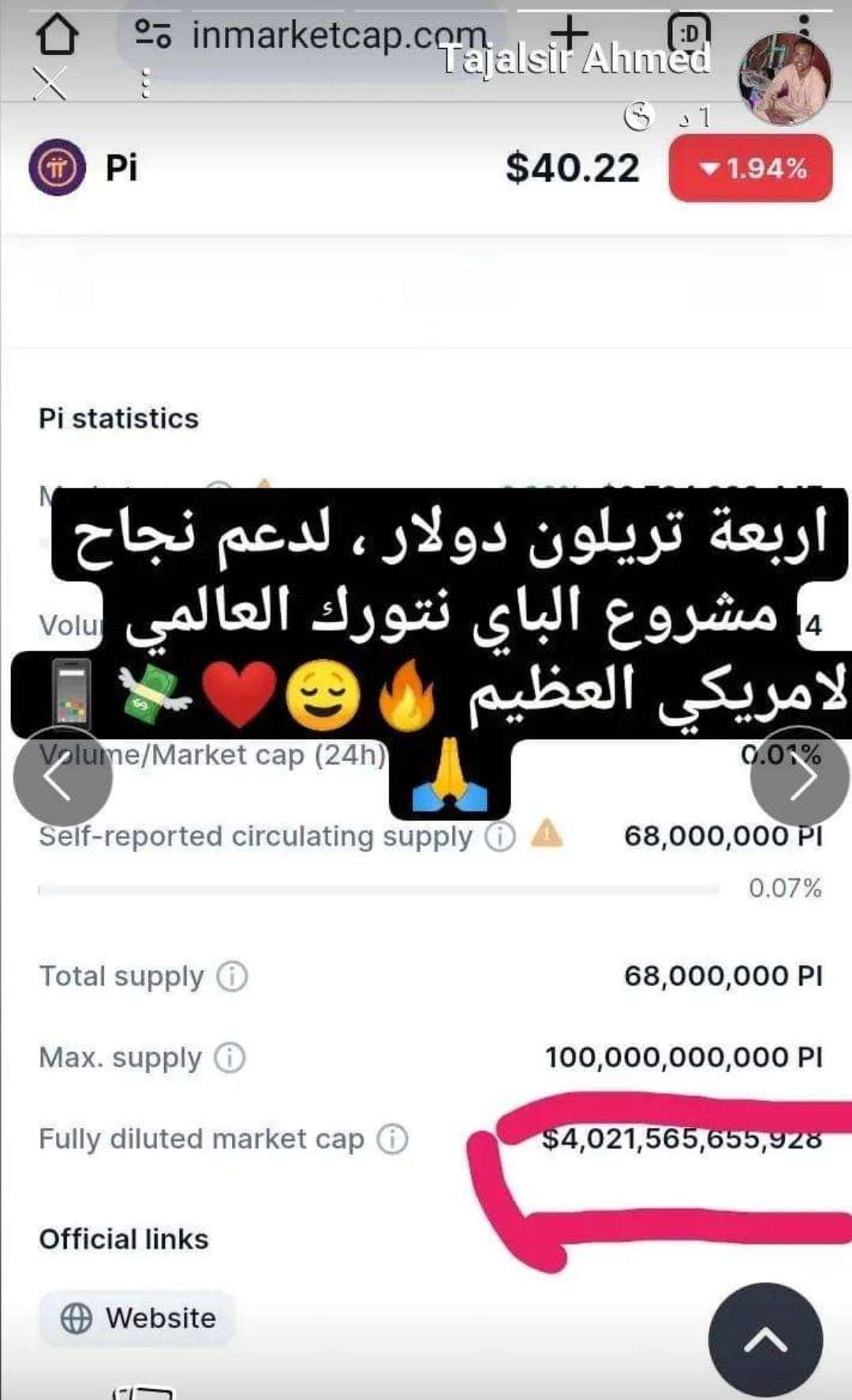Open Tajalsir Ahmed's profile picture

click(784, 80)
